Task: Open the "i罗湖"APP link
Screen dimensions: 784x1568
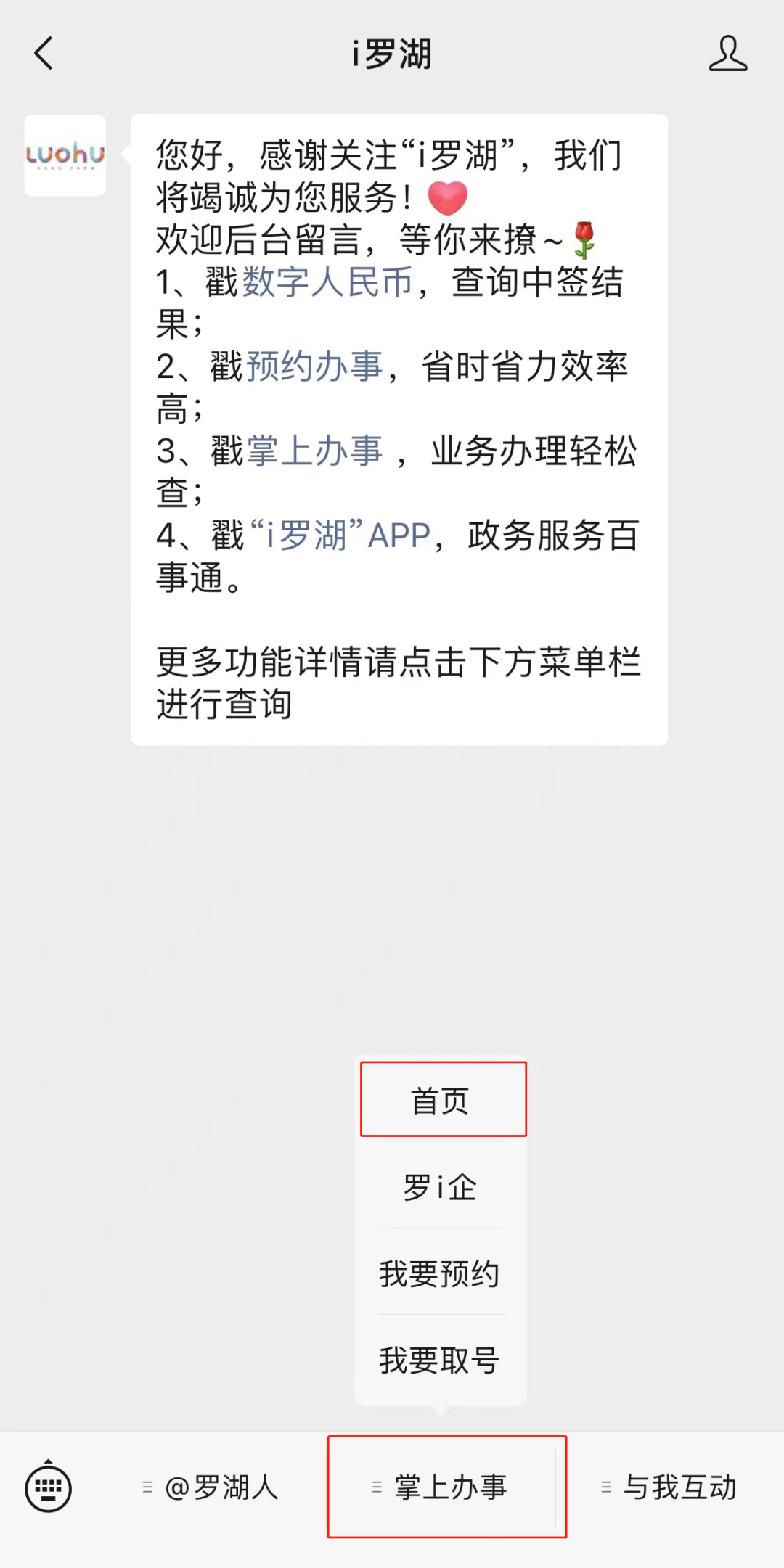Action: (340, 535)
